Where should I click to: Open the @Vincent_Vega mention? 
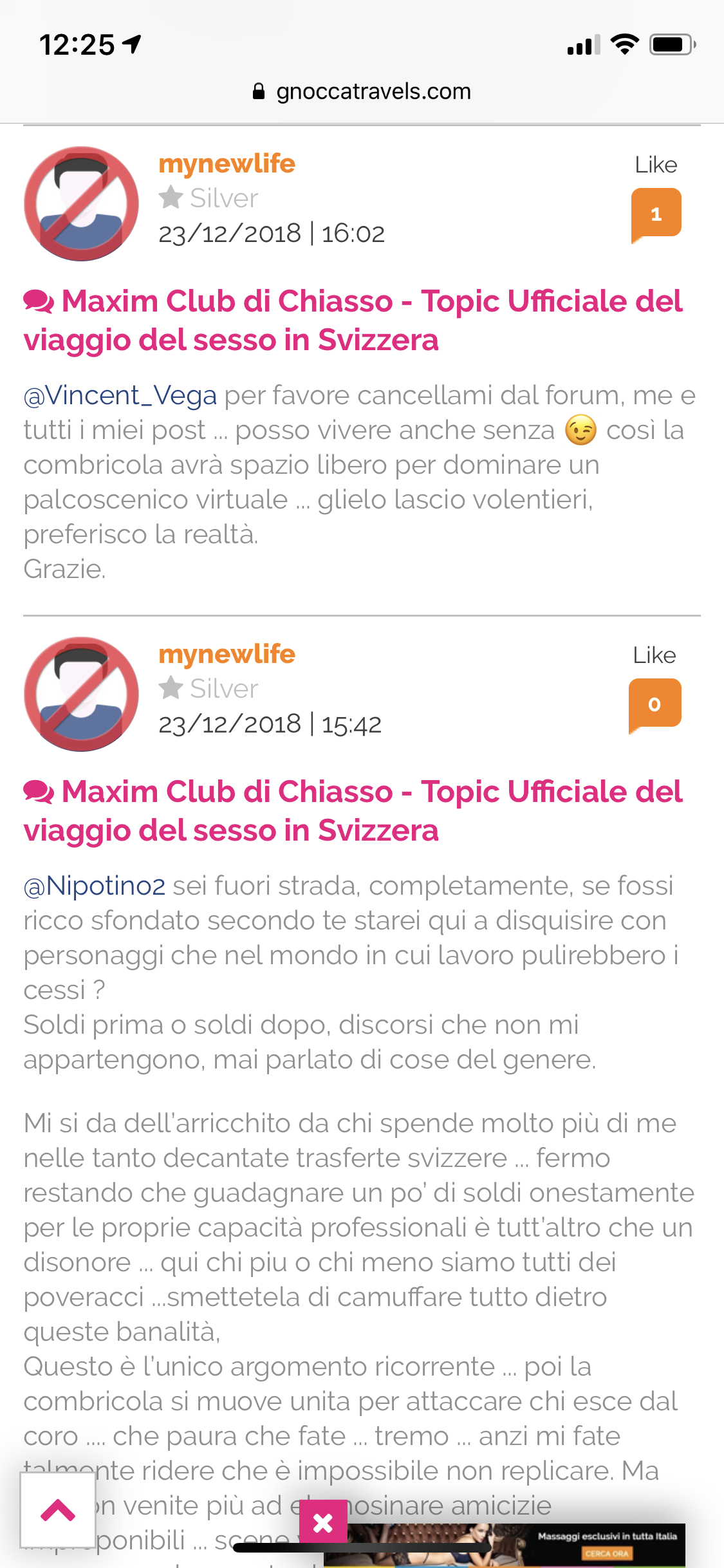tap(120, 395)
